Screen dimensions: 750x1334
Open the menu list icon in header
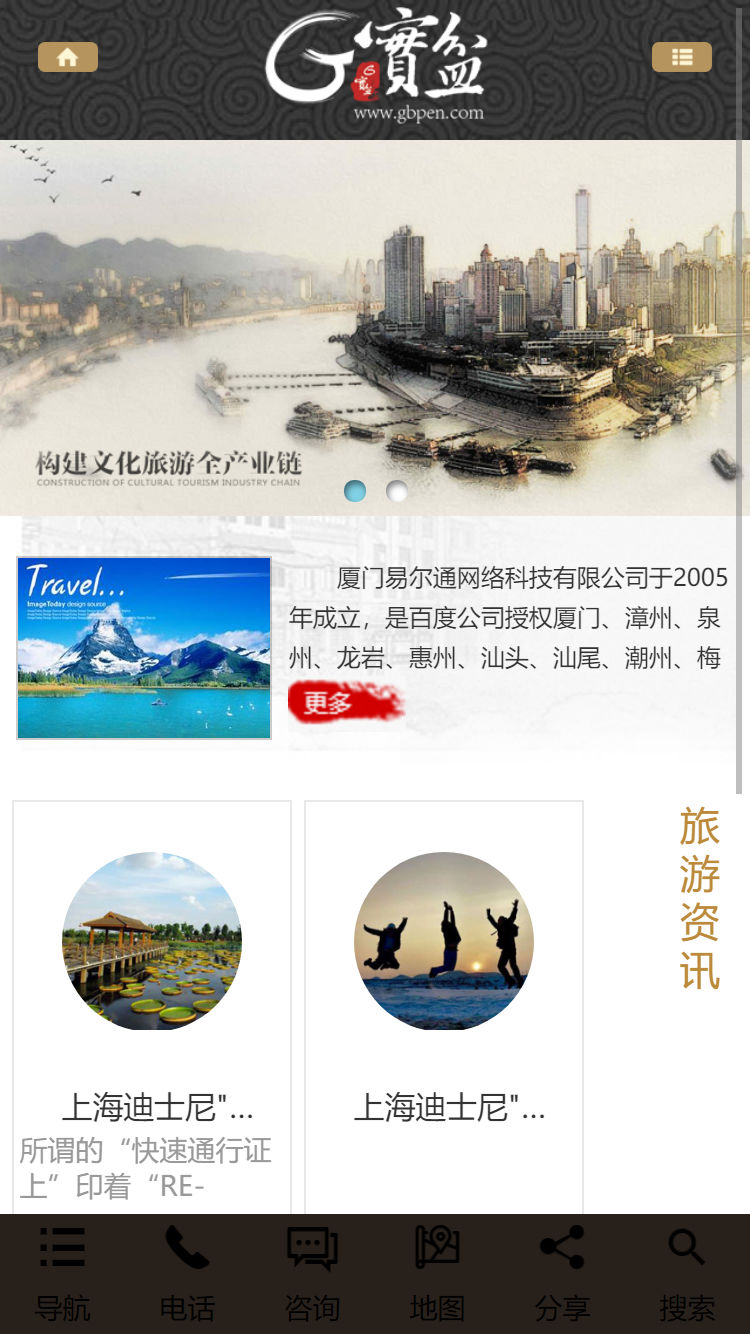click(x=681, y=57)
